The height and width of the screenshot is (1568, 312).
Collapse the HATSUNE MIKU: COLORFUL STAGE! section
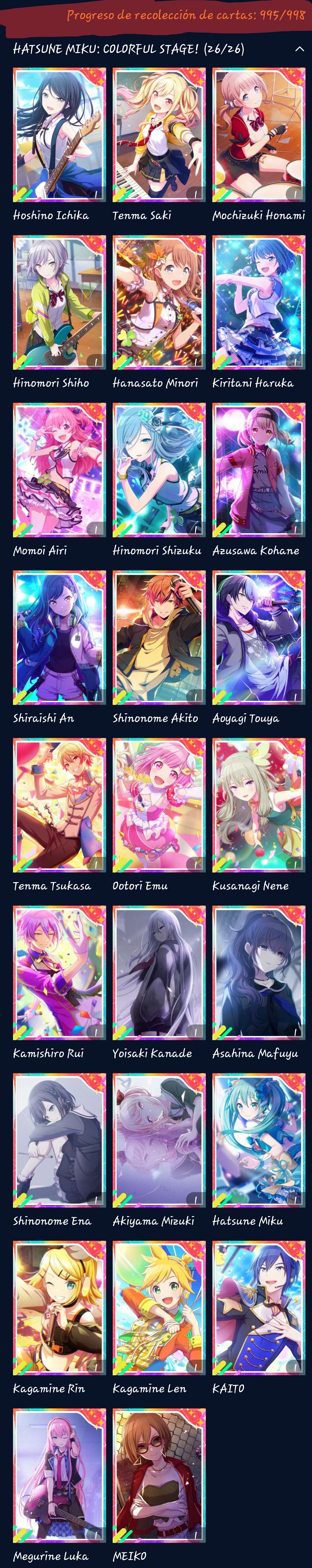point(299,49)
